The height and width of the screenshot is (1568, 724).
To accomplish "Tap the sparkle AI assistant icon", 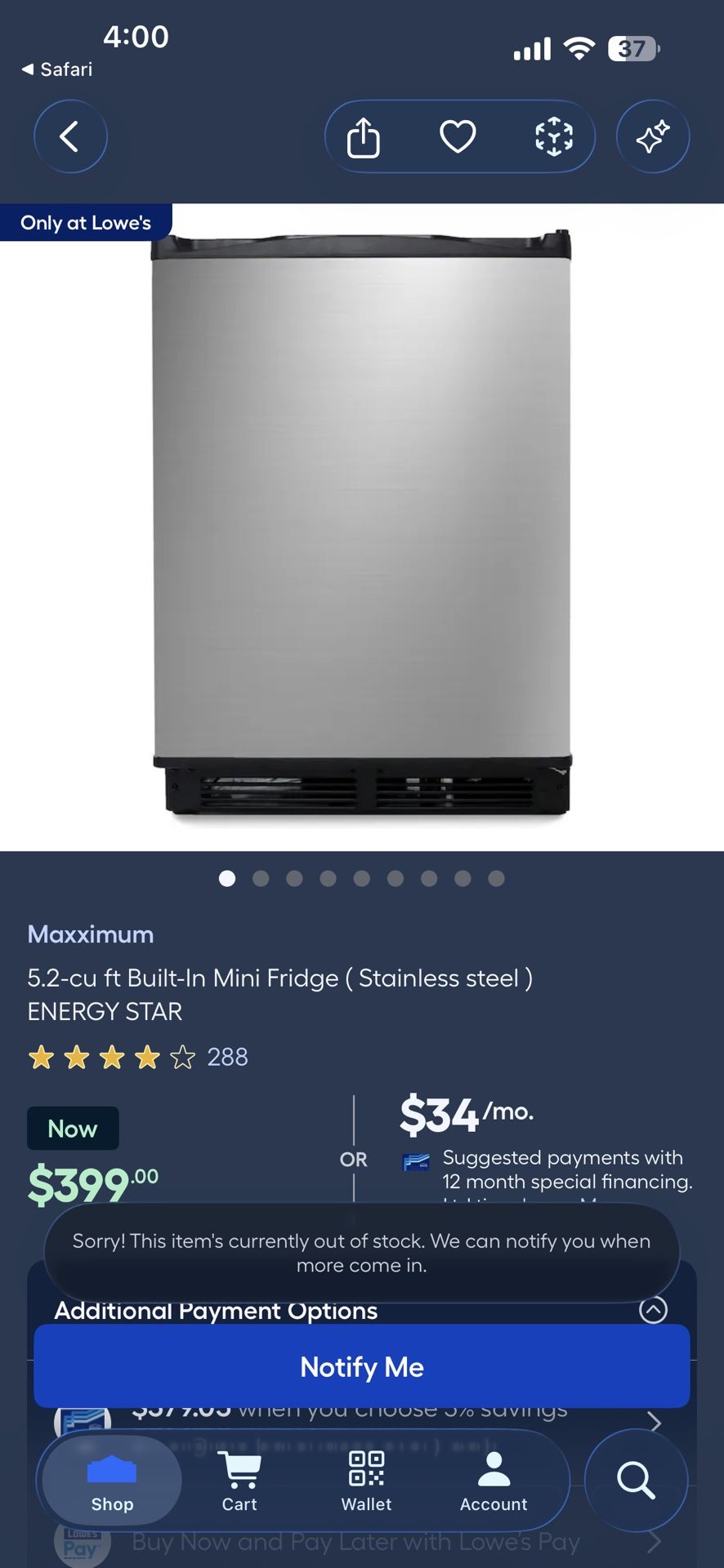I will 653,136.
